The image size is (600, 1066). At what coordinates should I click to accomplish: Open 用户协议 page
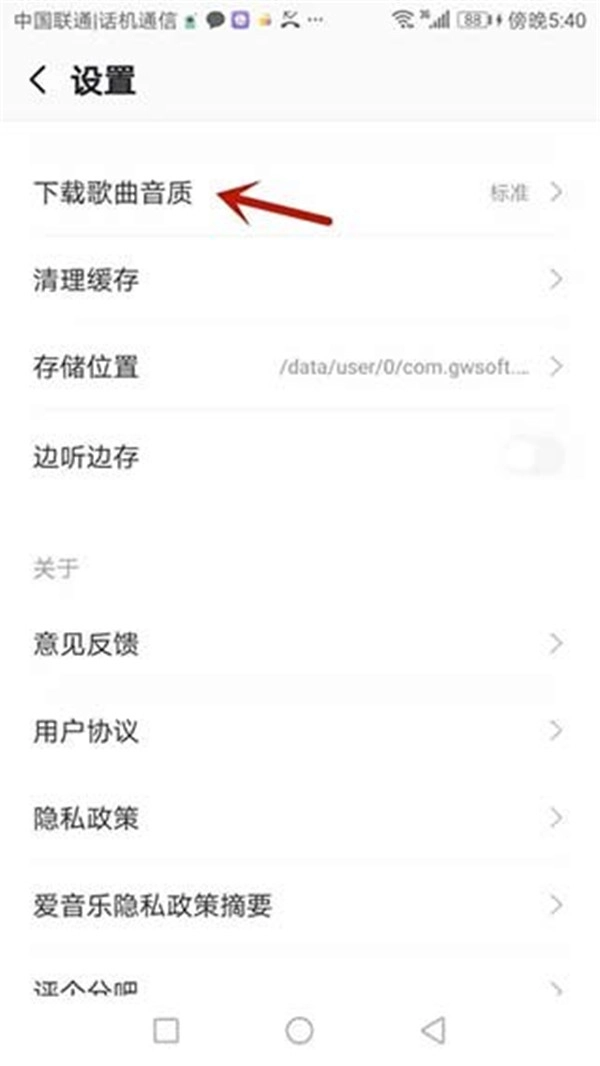[300, 731]
